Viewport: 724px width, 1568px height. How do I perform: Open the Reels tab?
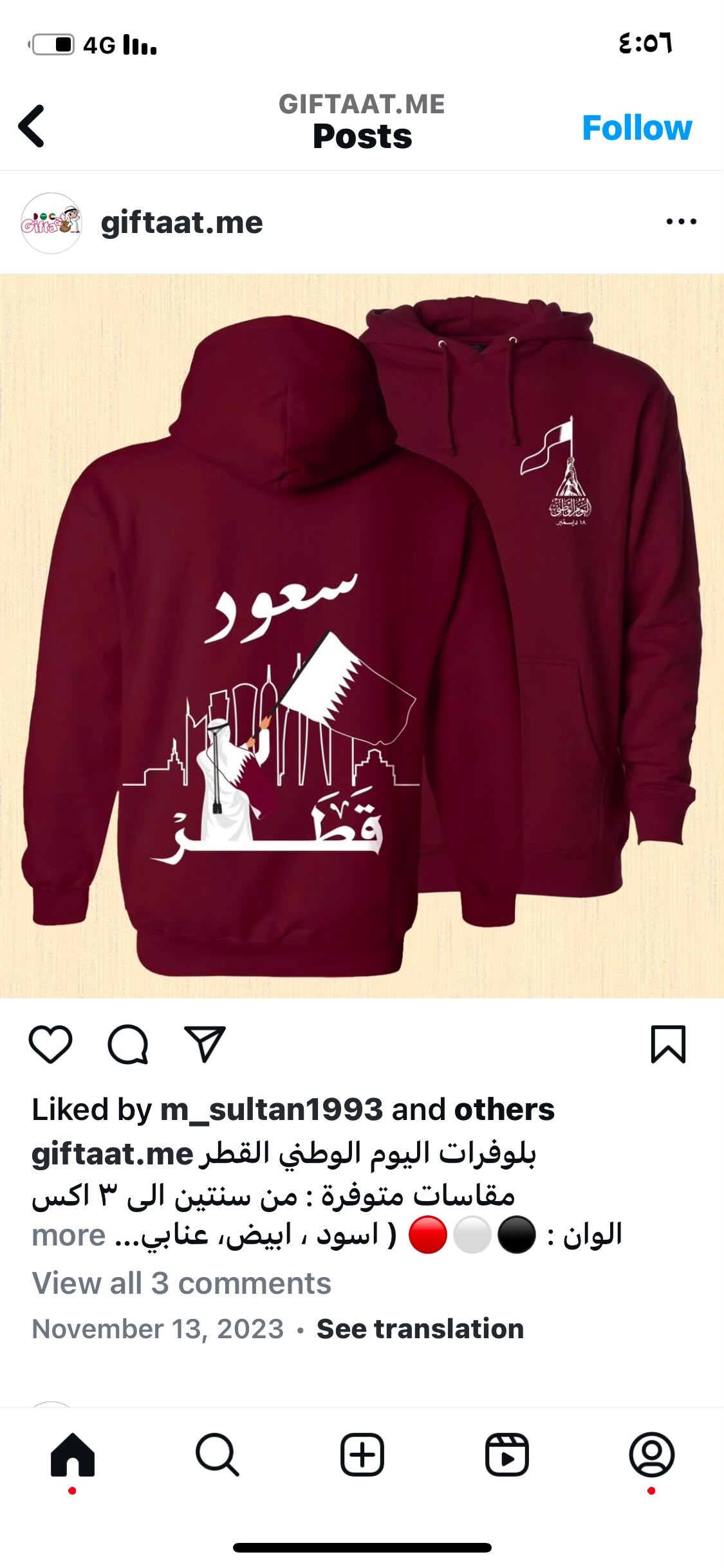click(x=507, y=1455)
